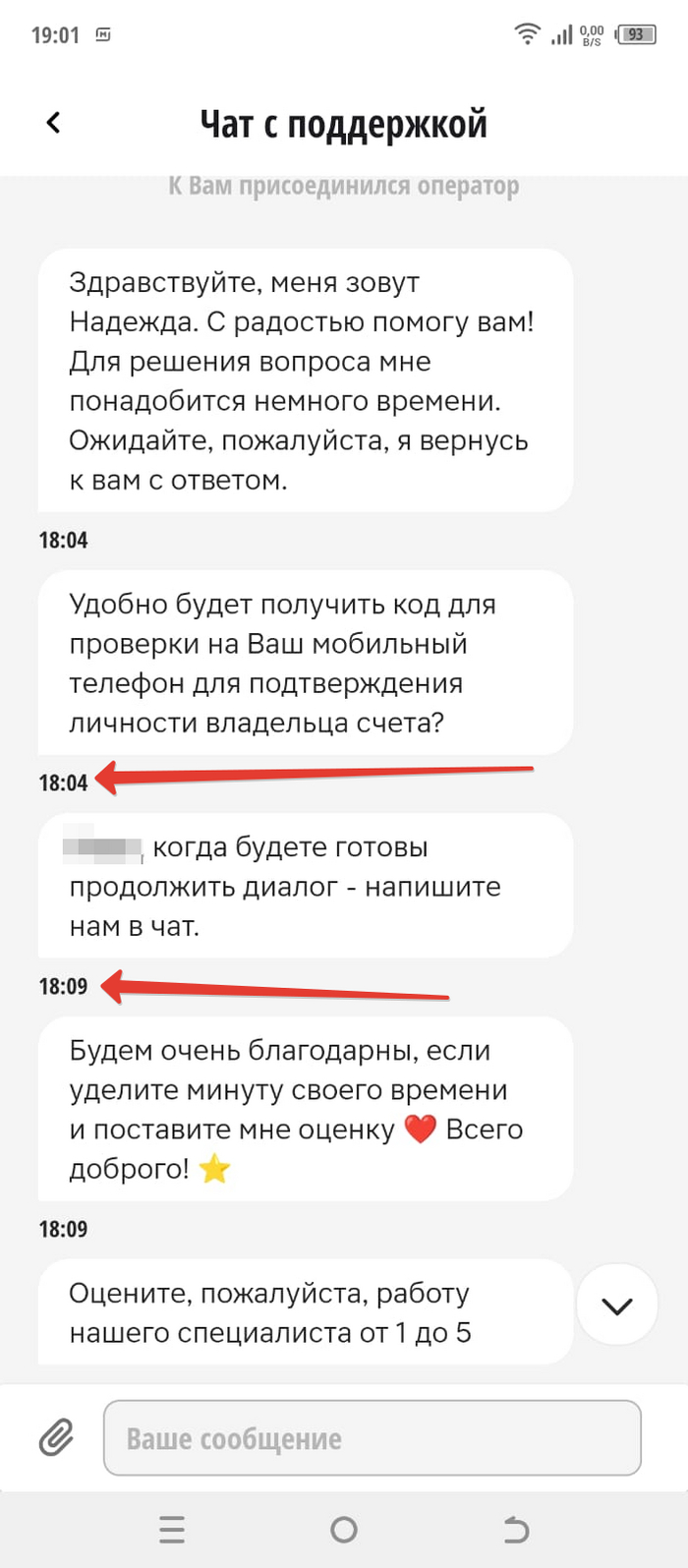The height and width of the screenshot is (1568, 688).
Task: Tap the paperclip to attach a file
Action: [56, 1438]
